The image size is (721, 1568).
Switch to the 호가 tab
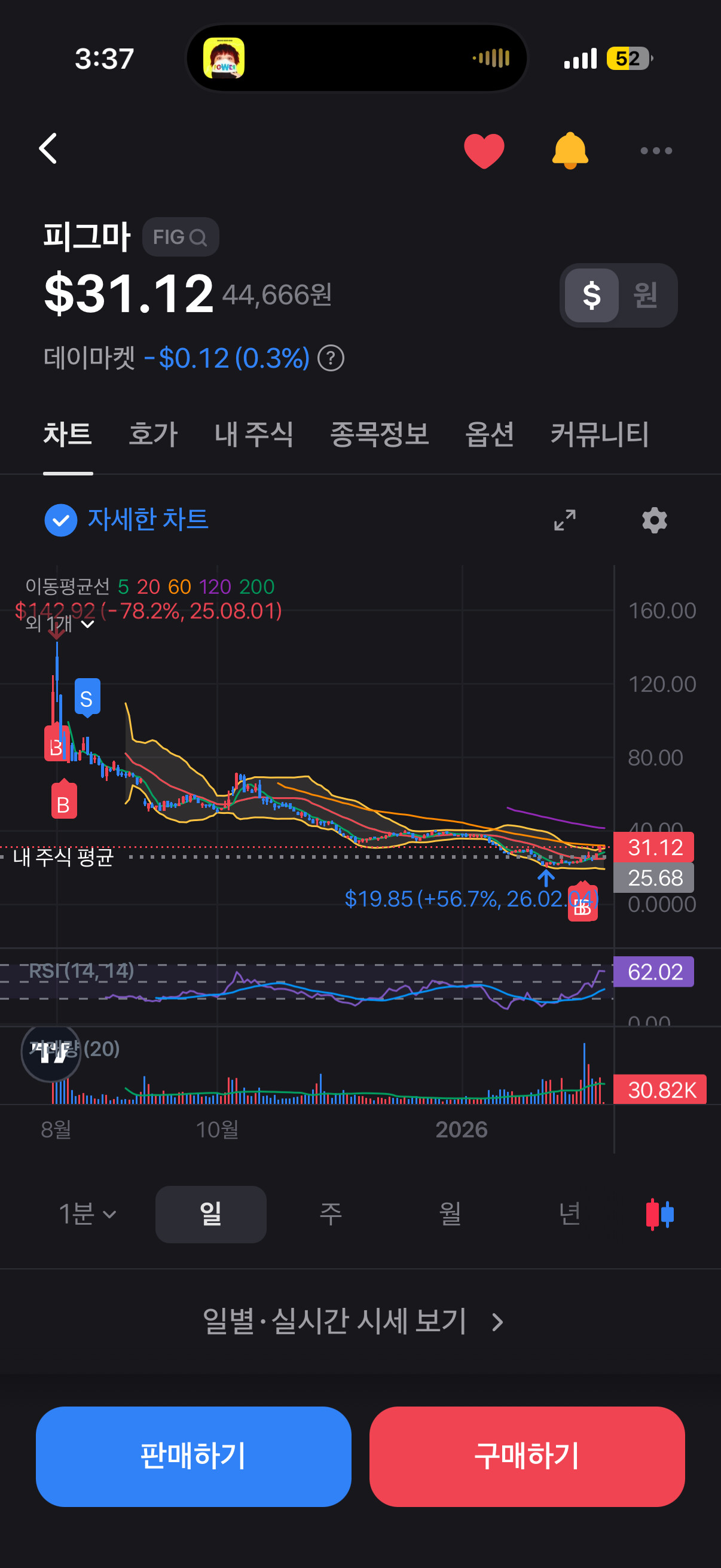(x=152, y=435)
